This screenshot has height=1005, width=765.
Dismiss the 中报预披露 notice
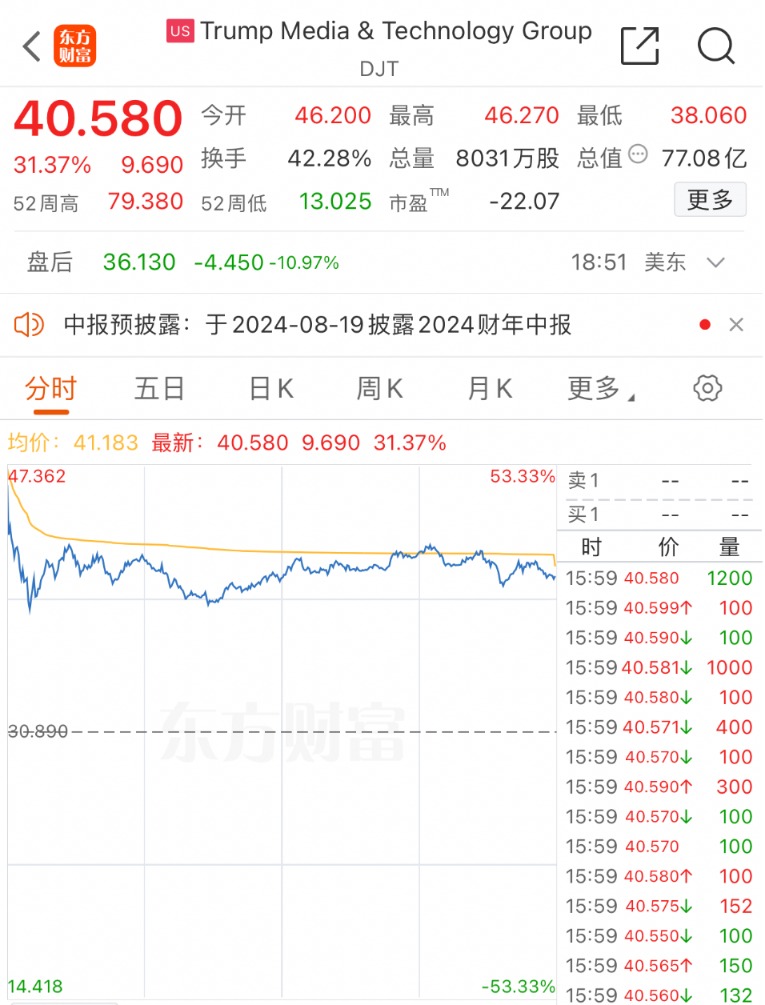click(x=736, y=325)
